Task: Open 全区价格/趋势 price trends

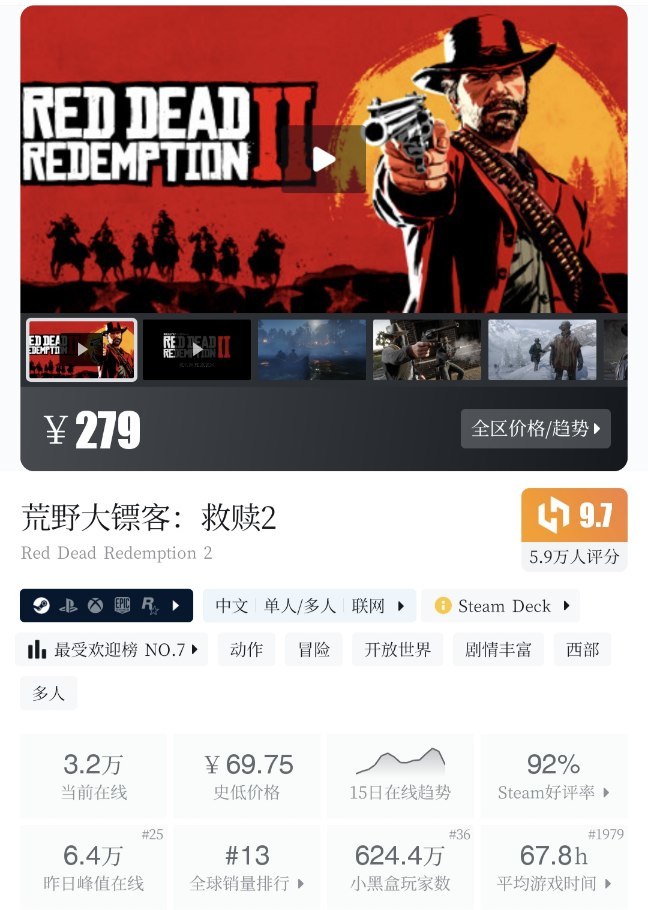Action: coord(535,428)
